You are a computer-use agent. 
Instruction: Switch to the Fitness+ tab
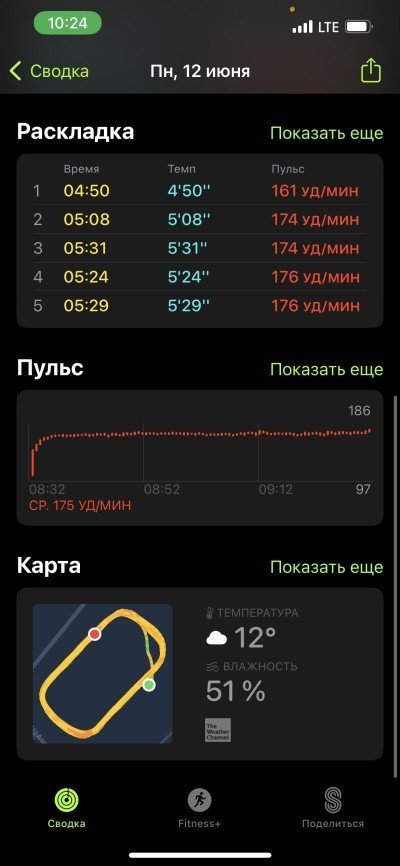[199, 808]
